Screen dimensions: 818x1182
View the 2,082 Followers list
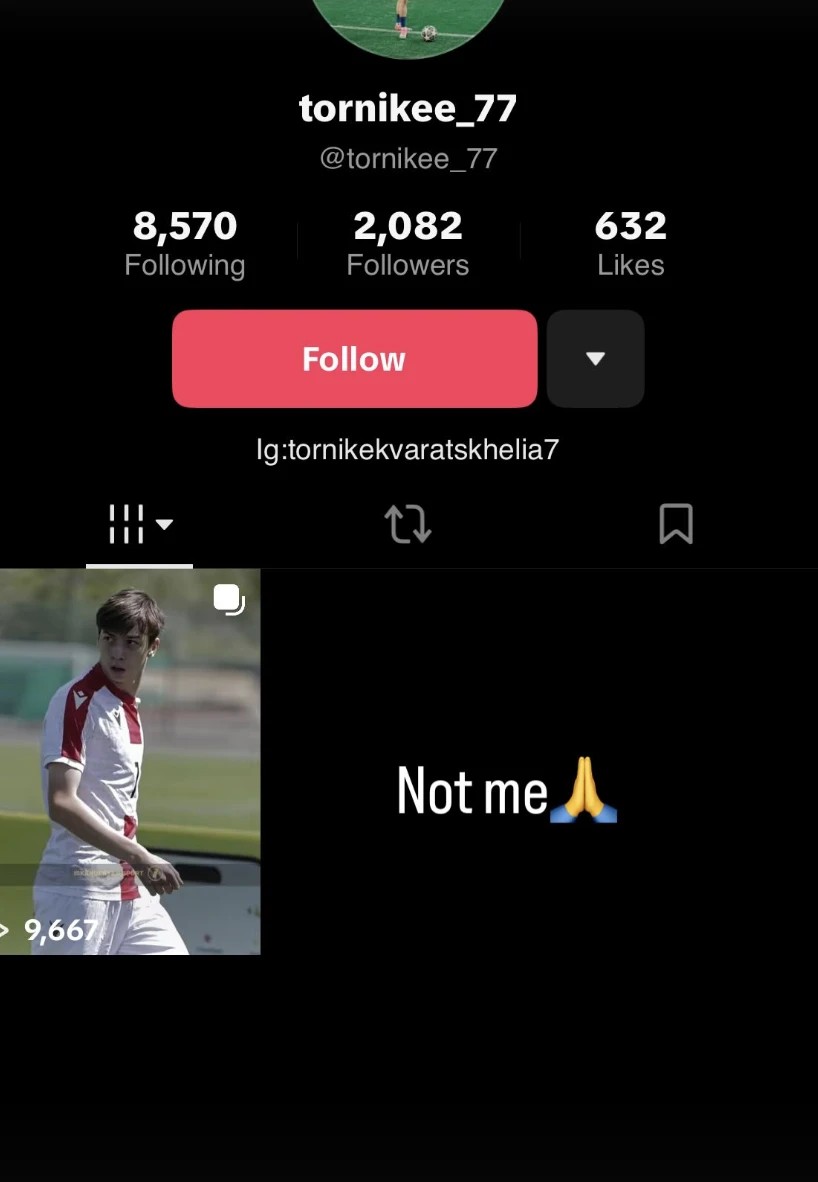(408, 244)
